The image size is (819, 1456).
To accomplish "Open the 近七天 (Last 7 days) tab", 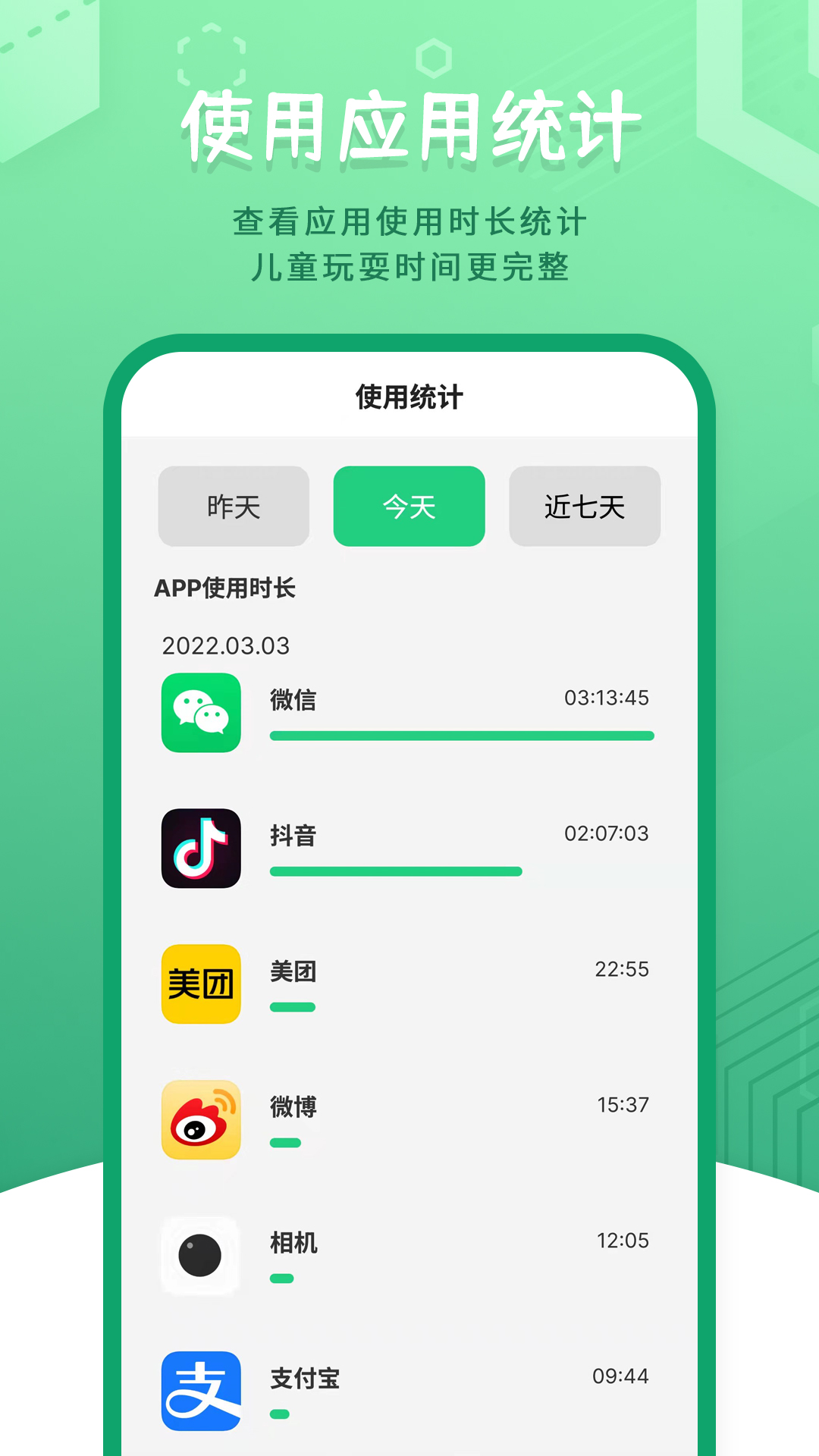I will point(585,507).
